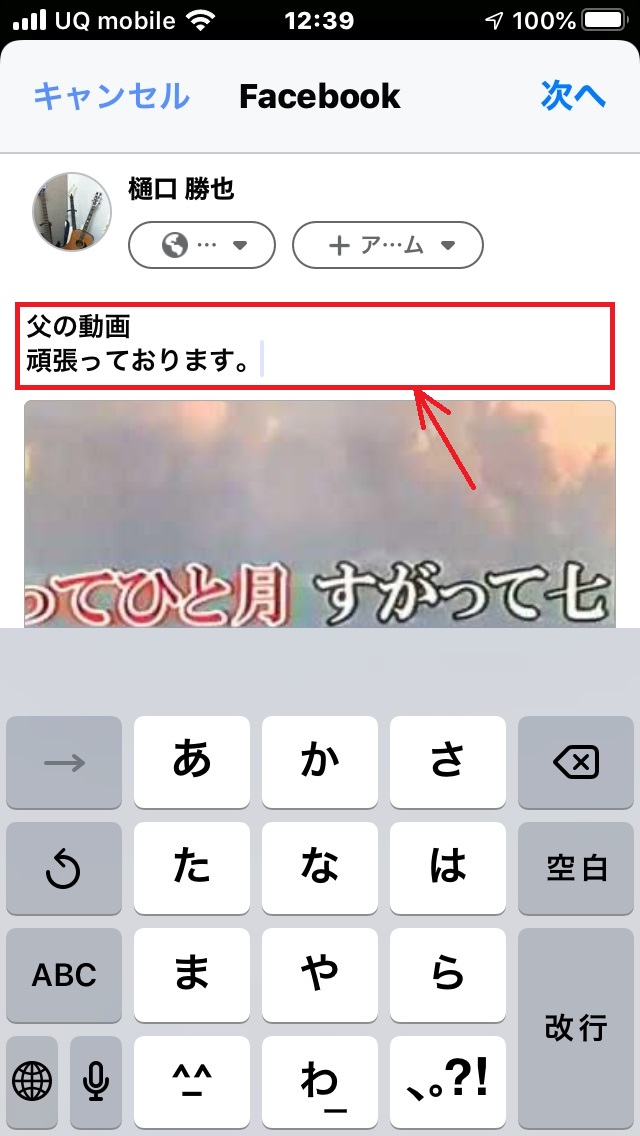The width and height of the screenshot is (640, 1136).
Task: Open the globe keyboard switcher
Action: [32, 1080]
